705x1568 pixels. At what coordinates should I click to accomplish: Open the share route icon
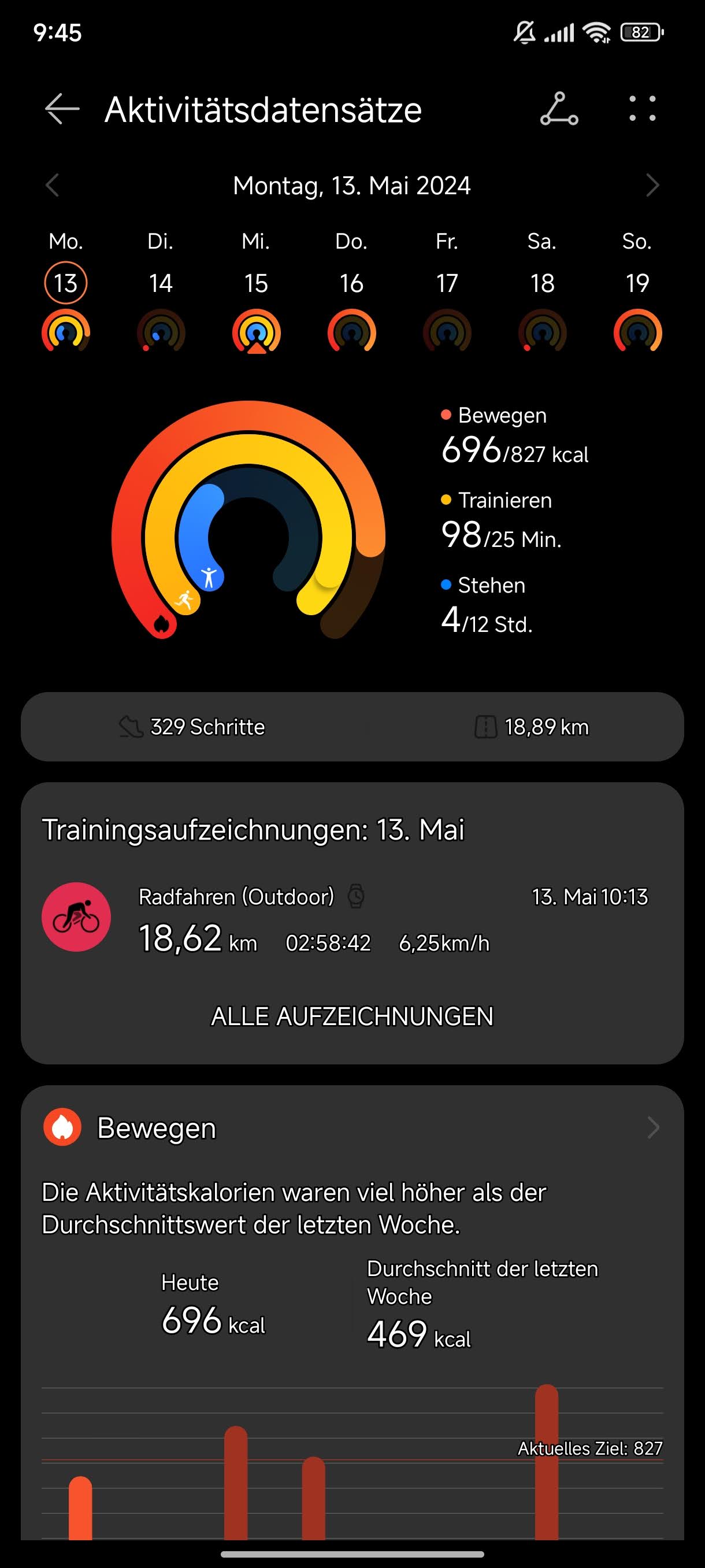[x=559, y=110]
